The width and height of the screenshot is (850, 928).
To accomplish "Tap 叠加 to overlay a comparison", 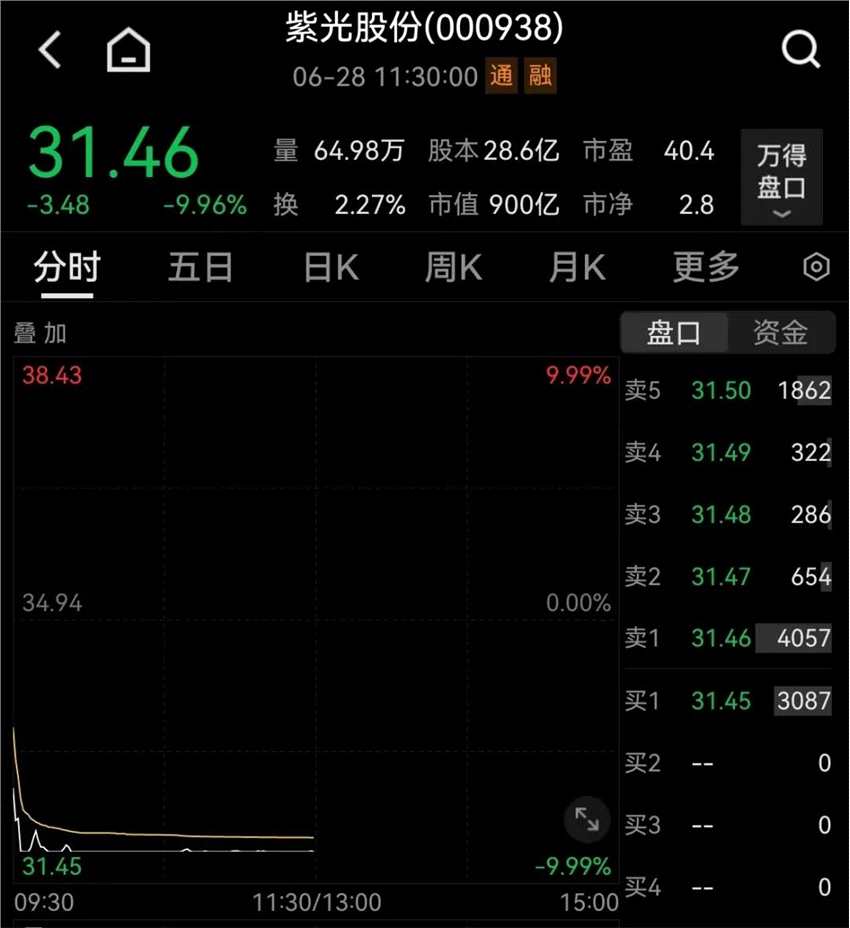I will pyautogui.click(x=40, y=333).
